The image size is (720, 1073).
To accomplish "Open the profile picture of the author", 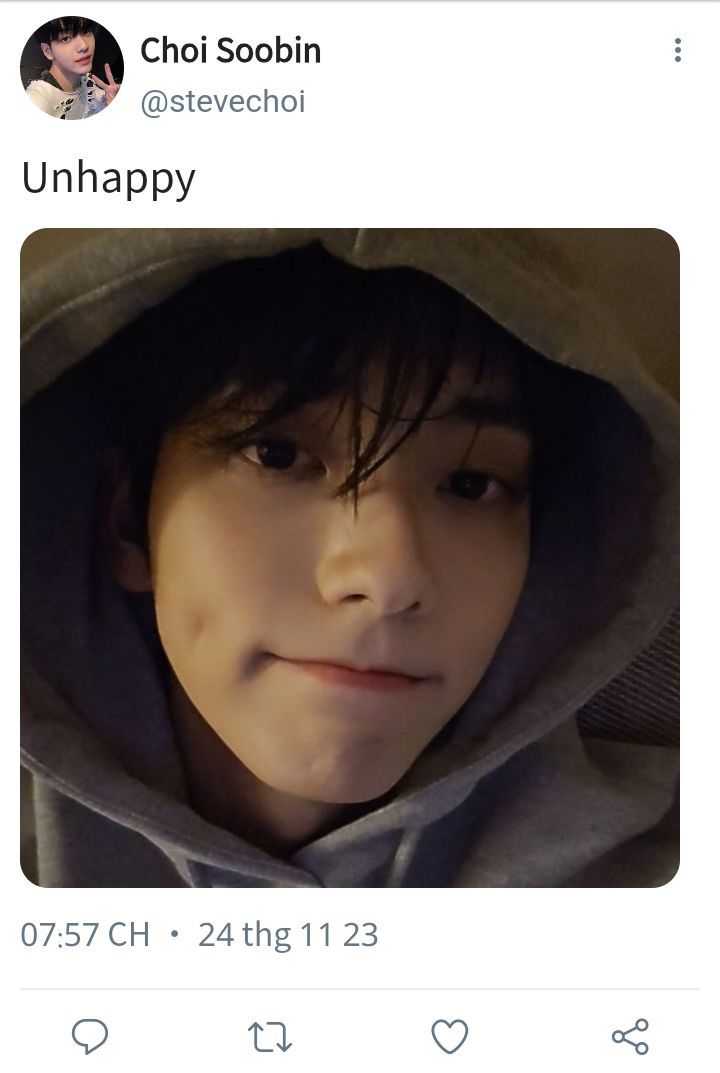I will [x=71, y=68].
